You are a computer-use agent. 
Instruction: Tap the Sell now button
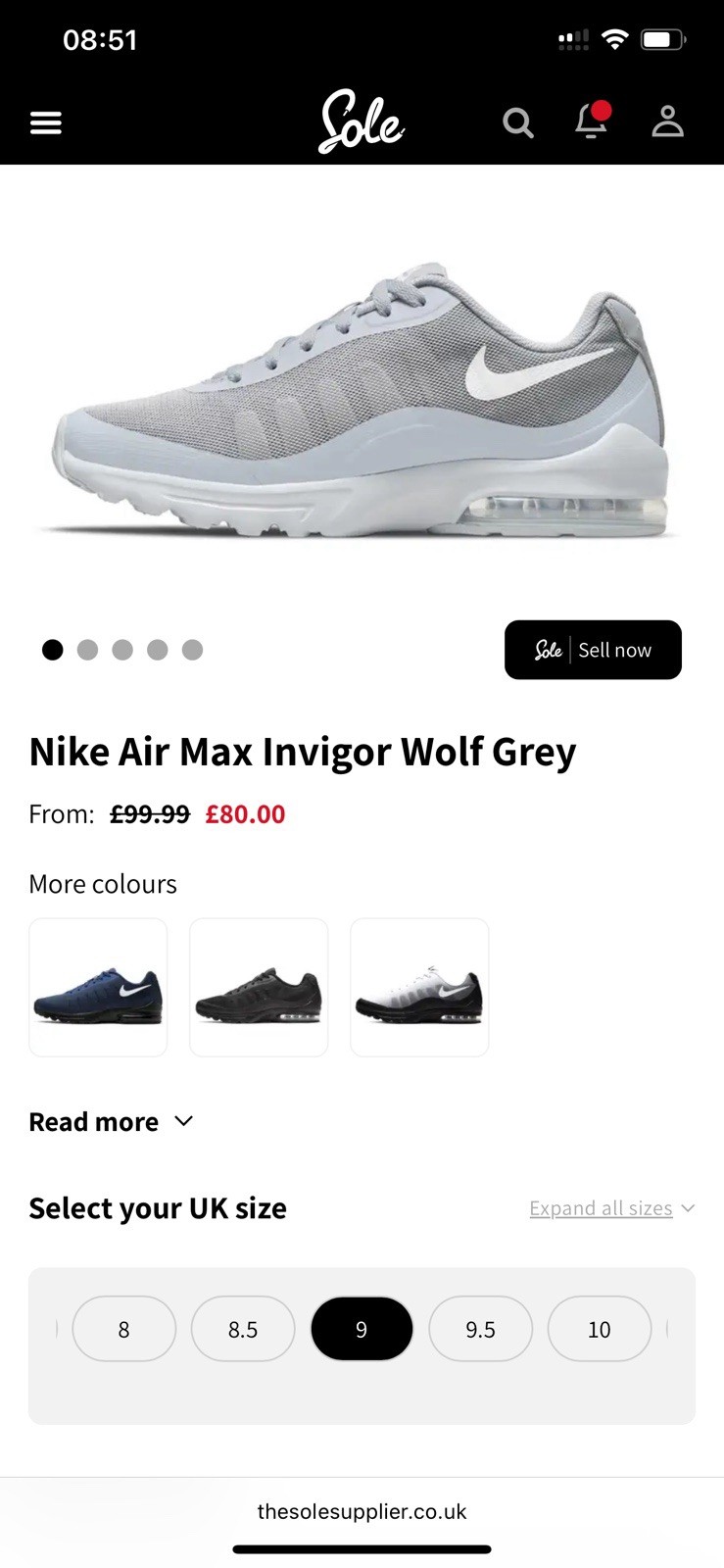tap(593, 650)
